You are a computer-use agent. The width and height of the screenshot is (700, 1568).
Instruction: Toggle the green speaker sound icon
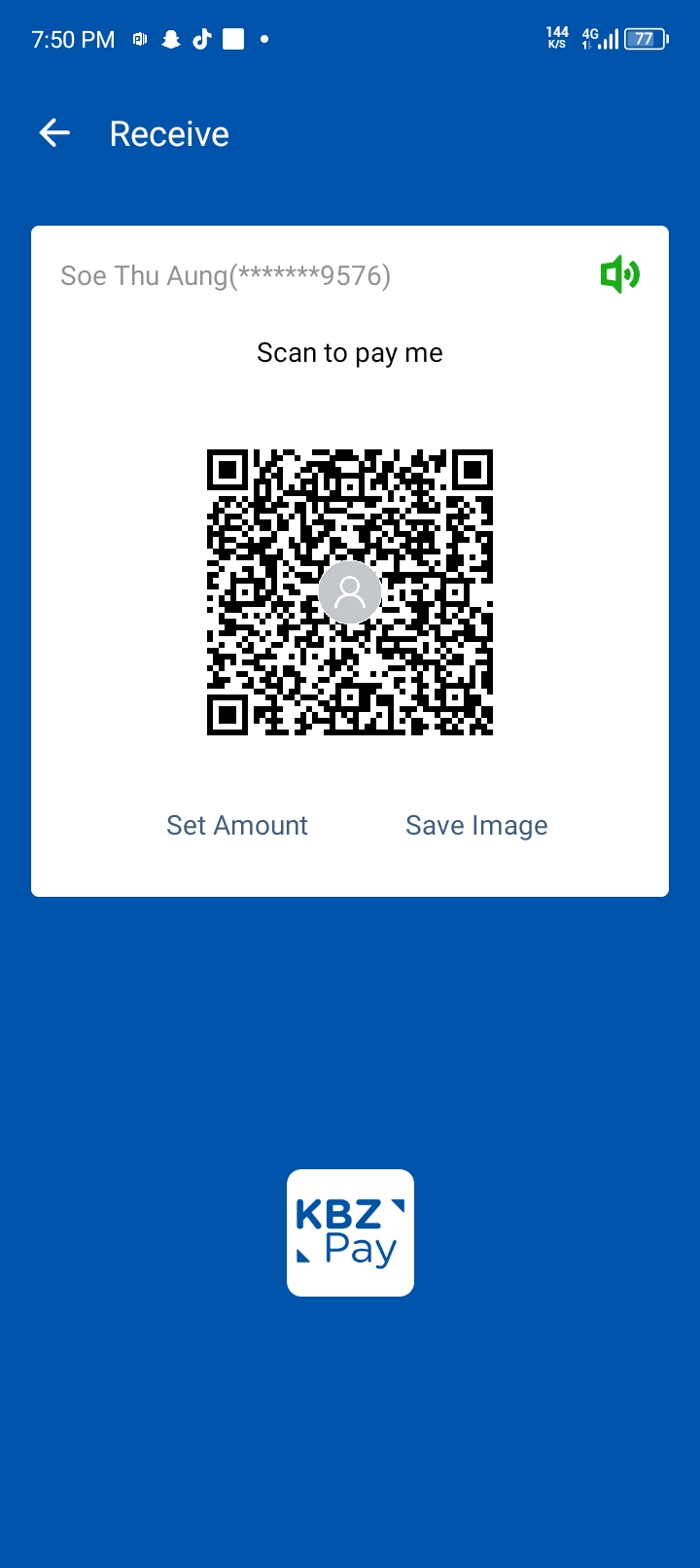coord(619,275)
